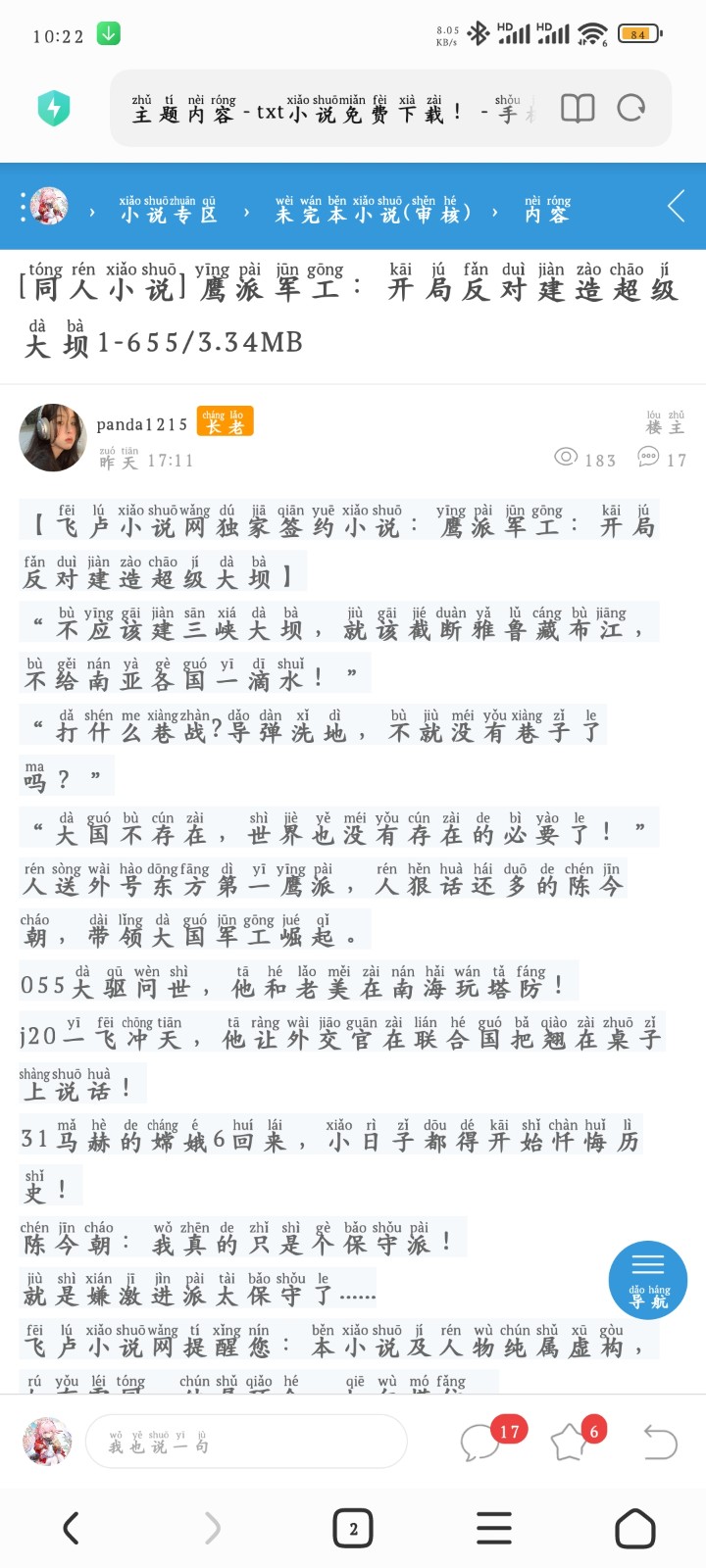
Task: Go back using browser back arrow
Action: point(71,1528)
